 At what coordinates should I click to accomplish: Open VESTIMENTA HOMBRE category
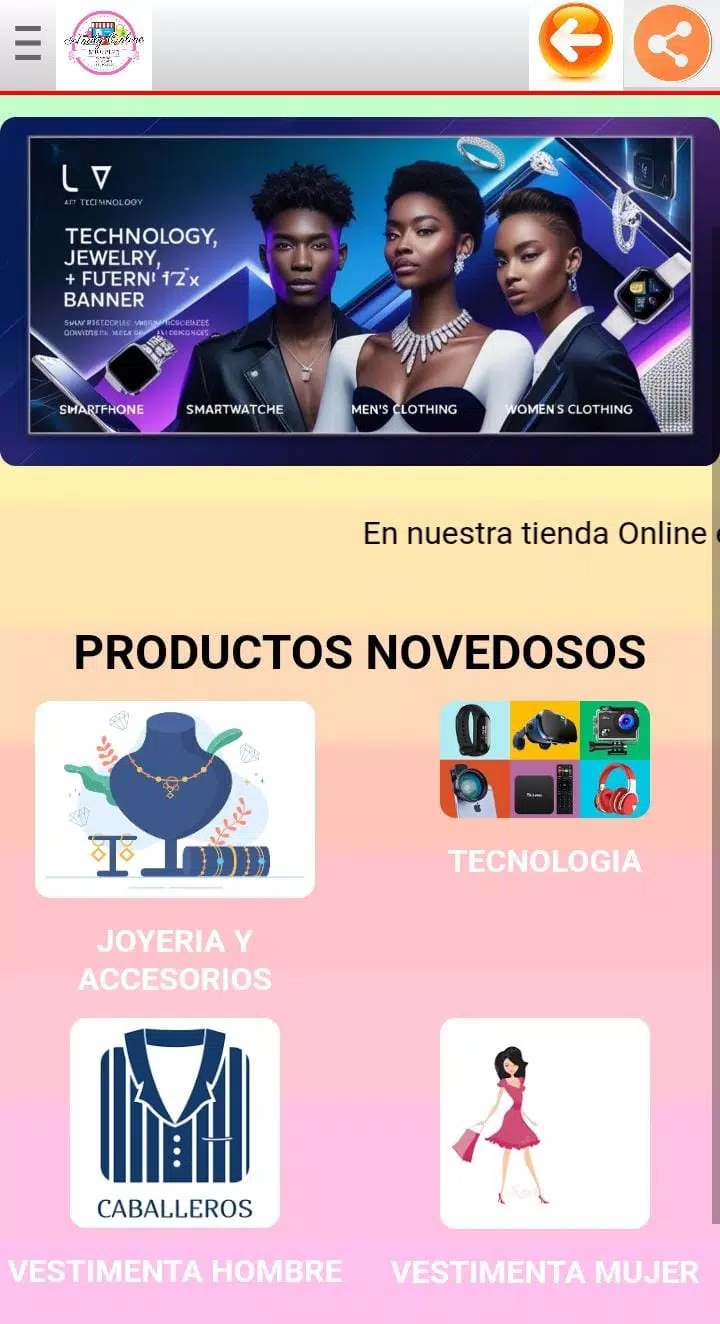point(175,1272)
